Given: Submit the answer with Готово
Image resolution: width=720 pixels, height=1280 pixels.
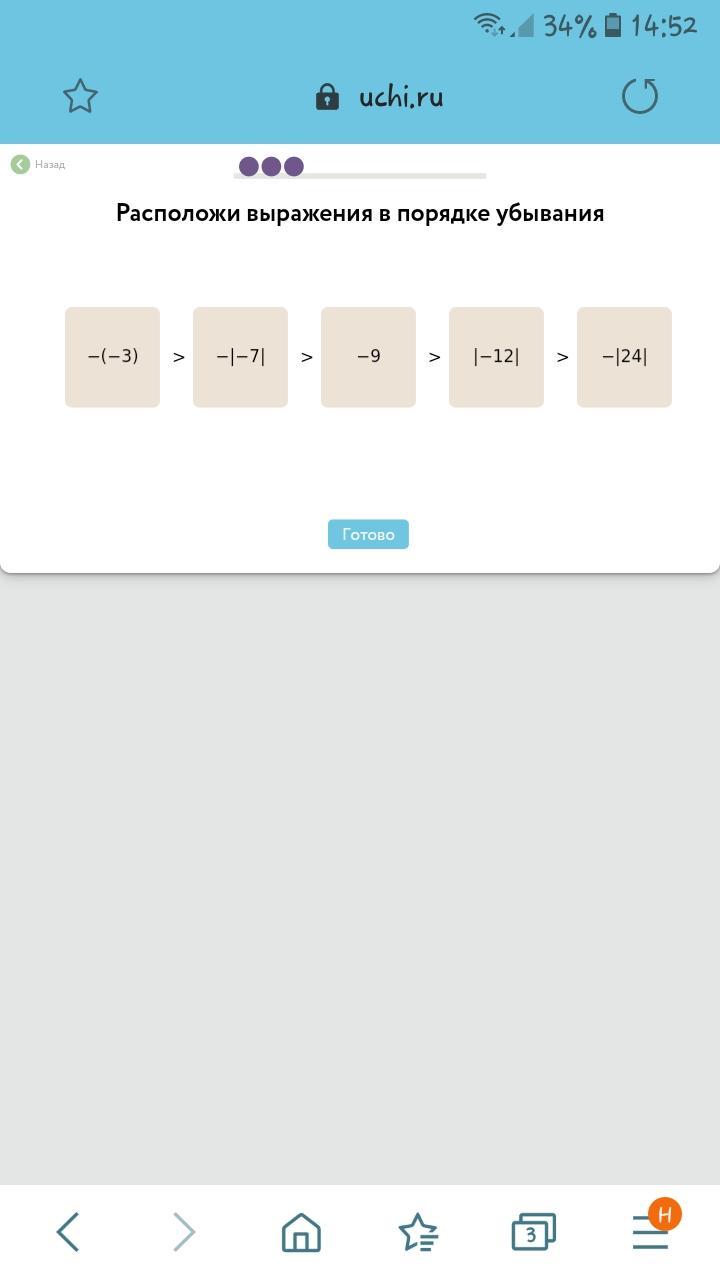Looking at the screenshot, I should [368, 534].
